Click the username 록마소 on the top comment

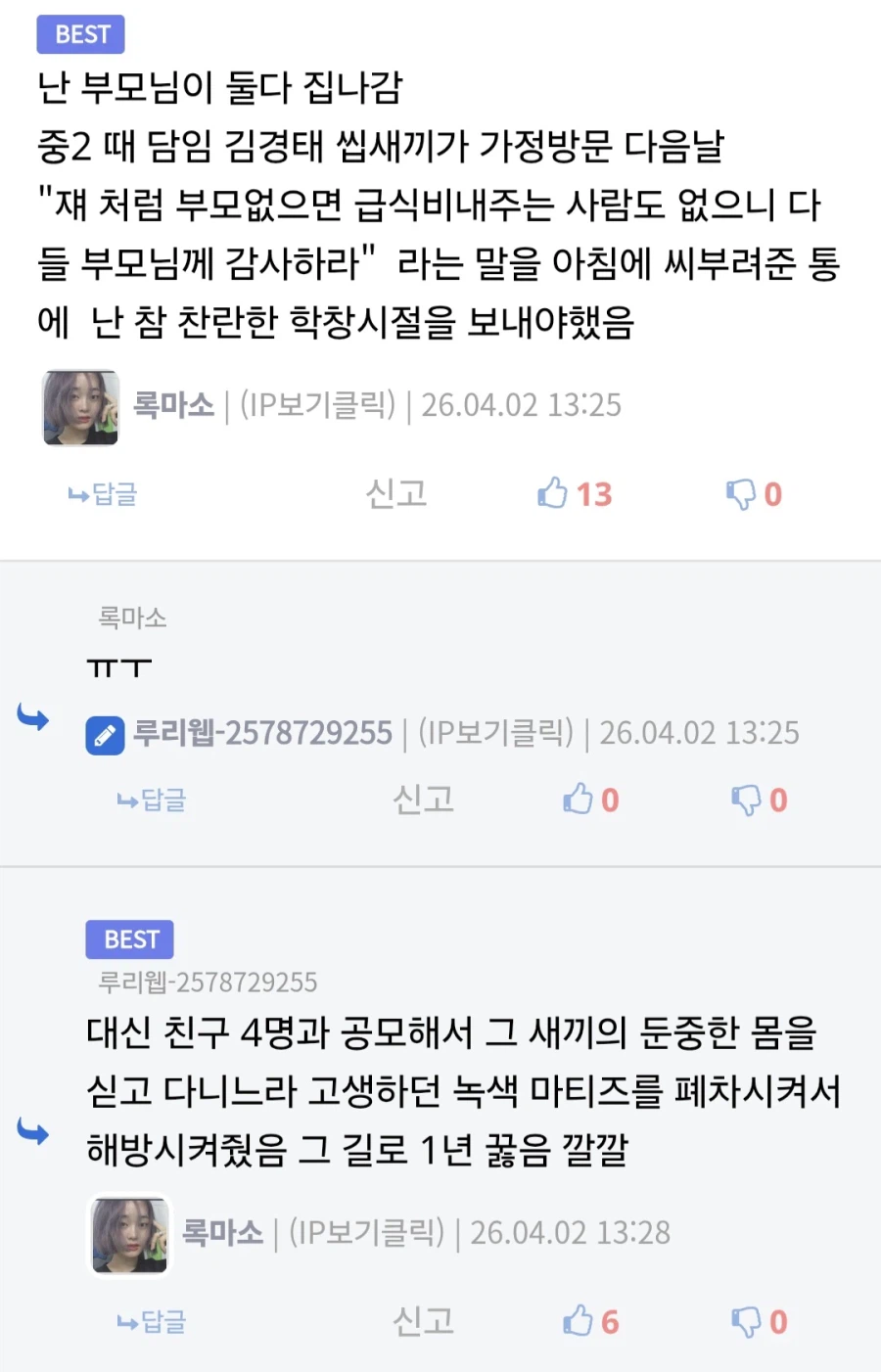coord(174,404)
